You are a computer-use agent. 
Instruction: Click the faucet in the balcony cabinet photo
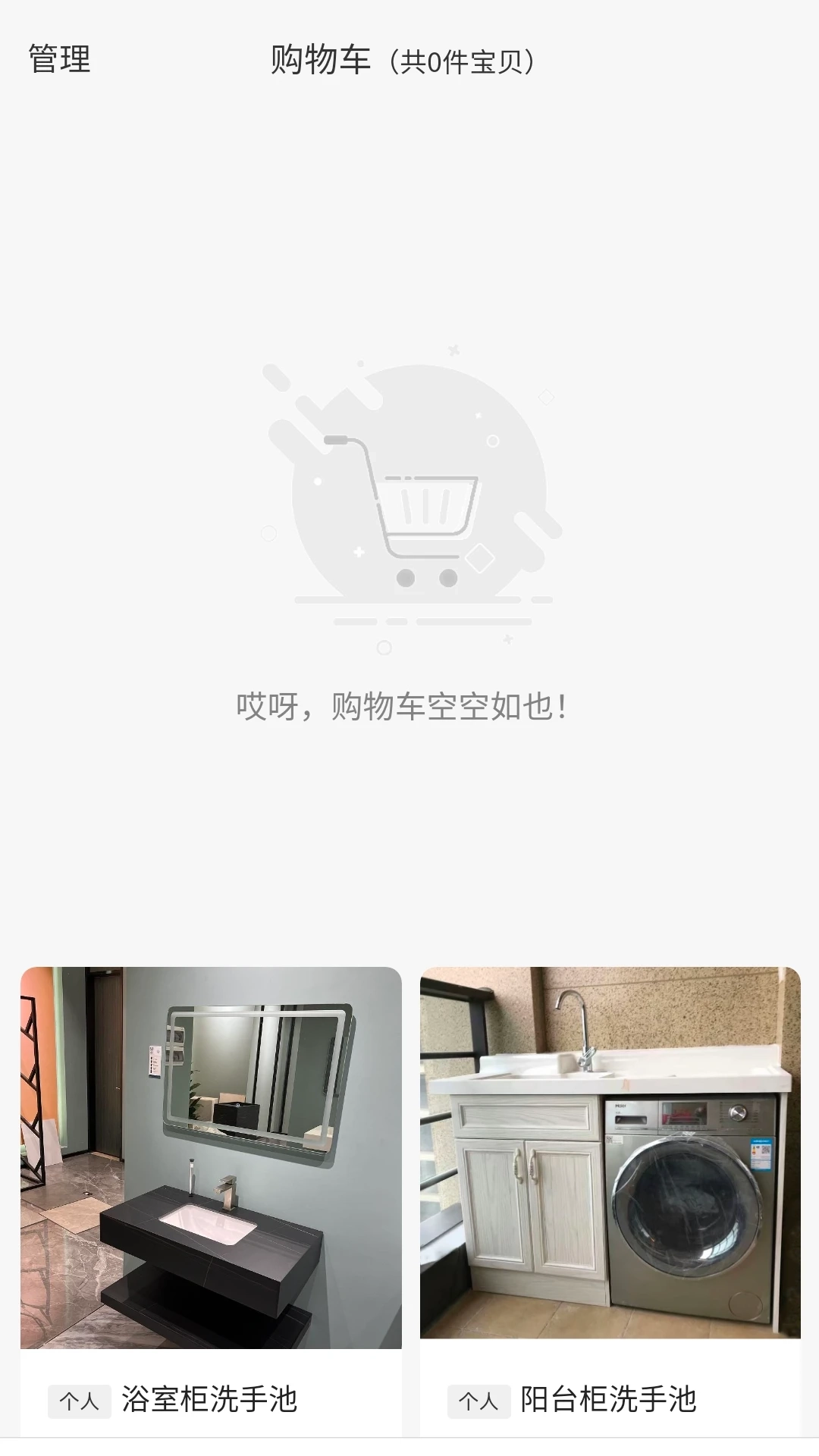click(584, 1024)
